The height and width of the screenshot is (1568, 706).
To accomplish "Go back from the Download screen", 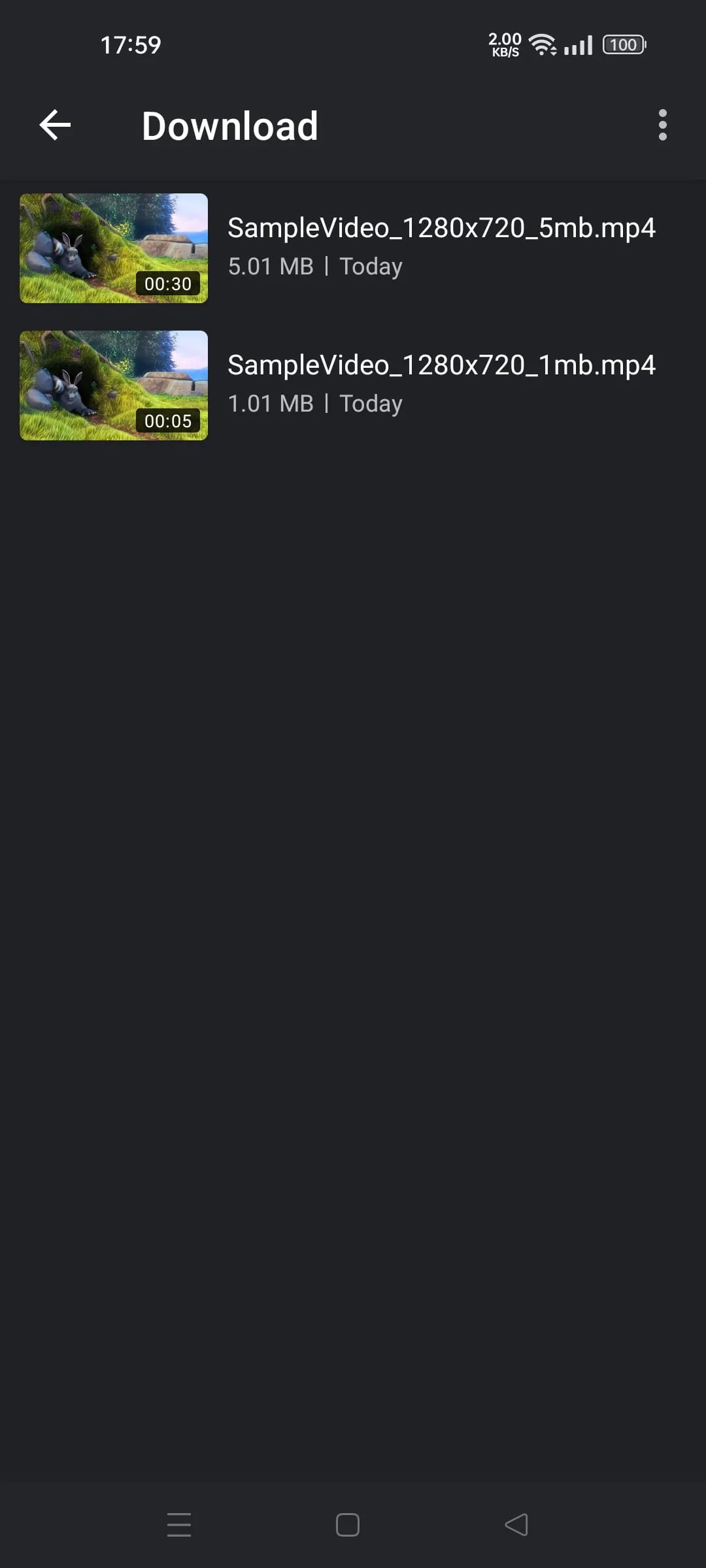I will (55, 125).
